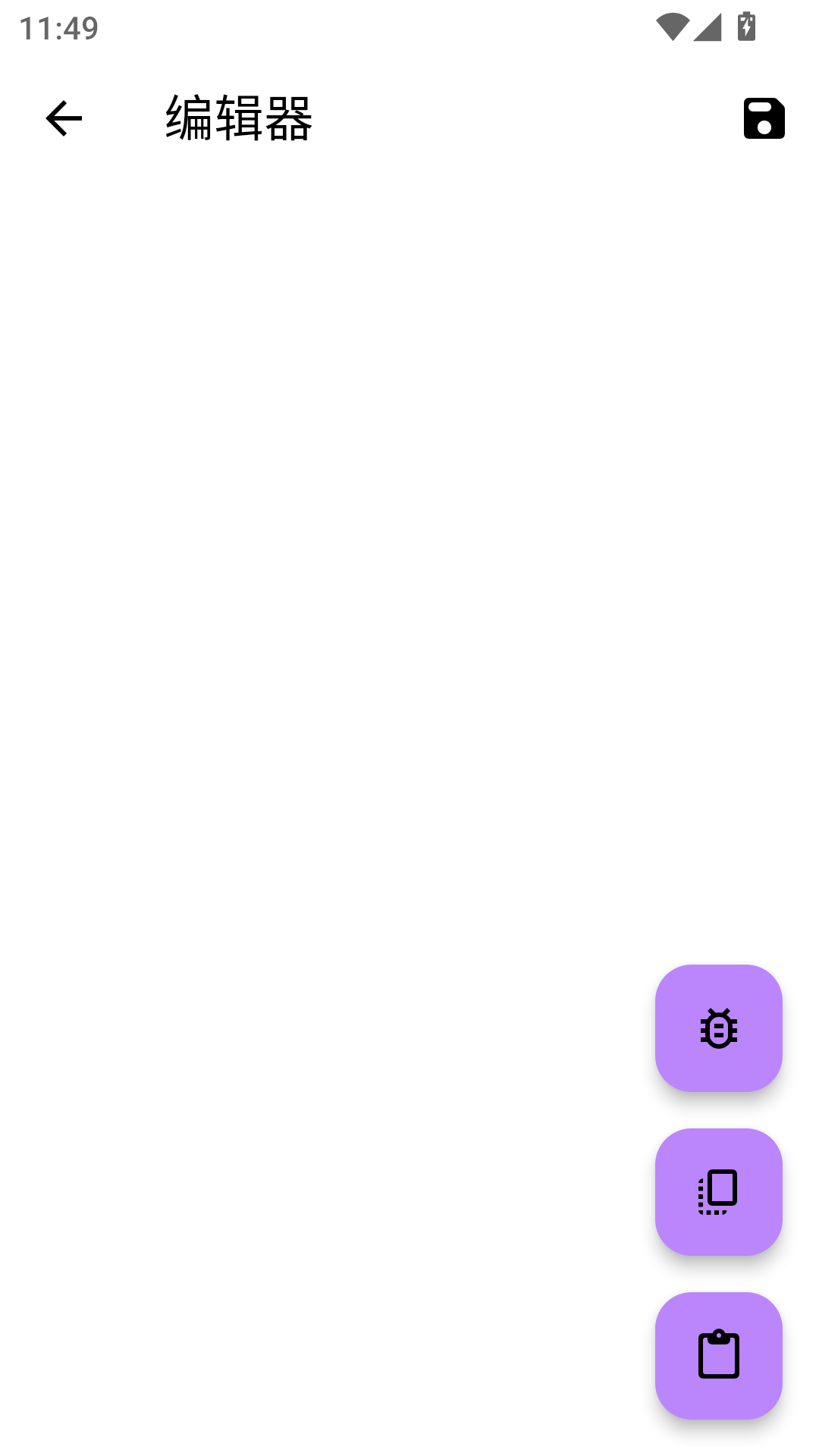Save the file using the floppy disk icon
This screenshot has height=1456, width=819.
[x=762, y=118]
